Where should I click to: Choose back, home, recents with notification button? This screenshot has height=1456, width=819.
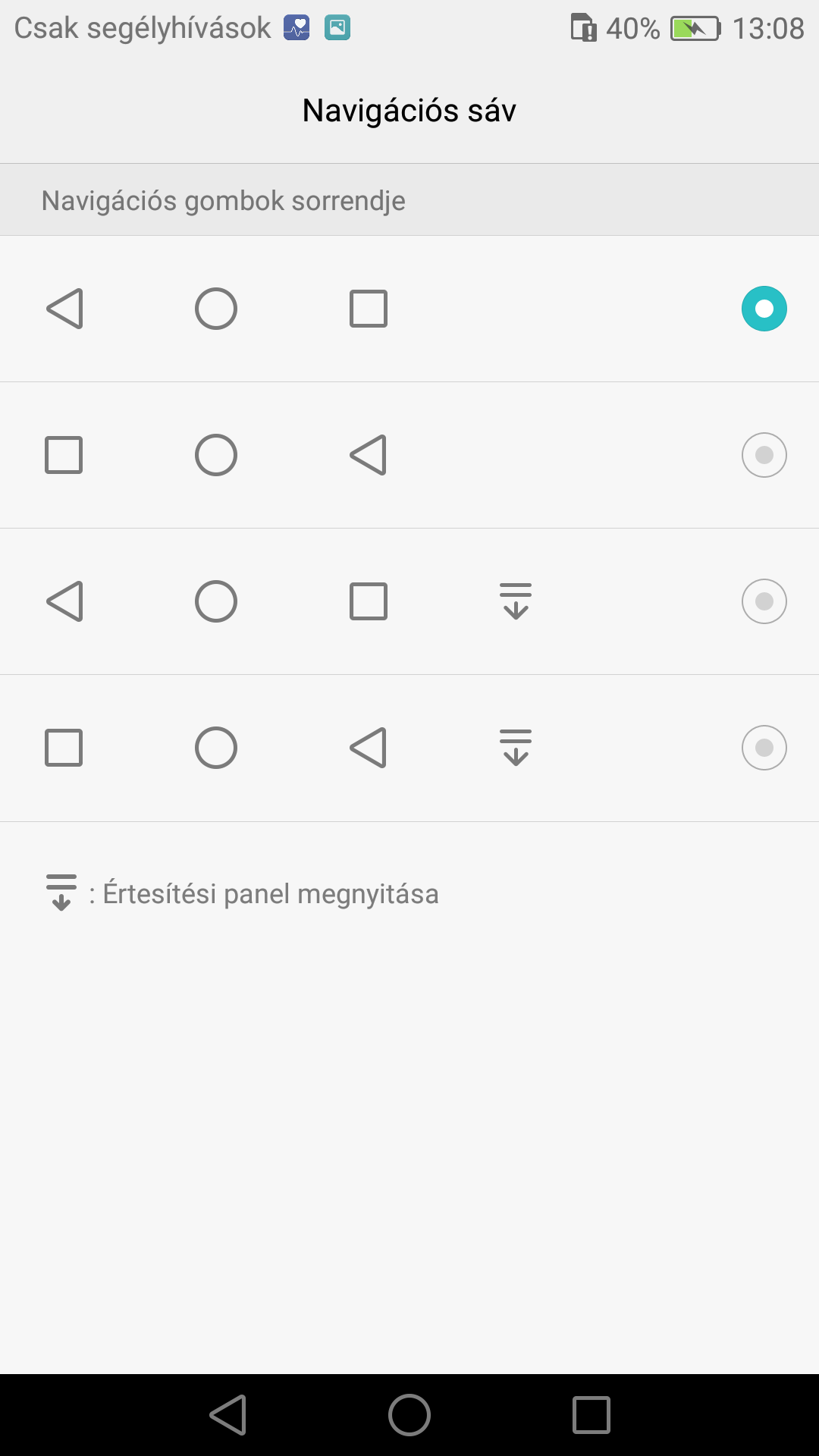point(764,601)
